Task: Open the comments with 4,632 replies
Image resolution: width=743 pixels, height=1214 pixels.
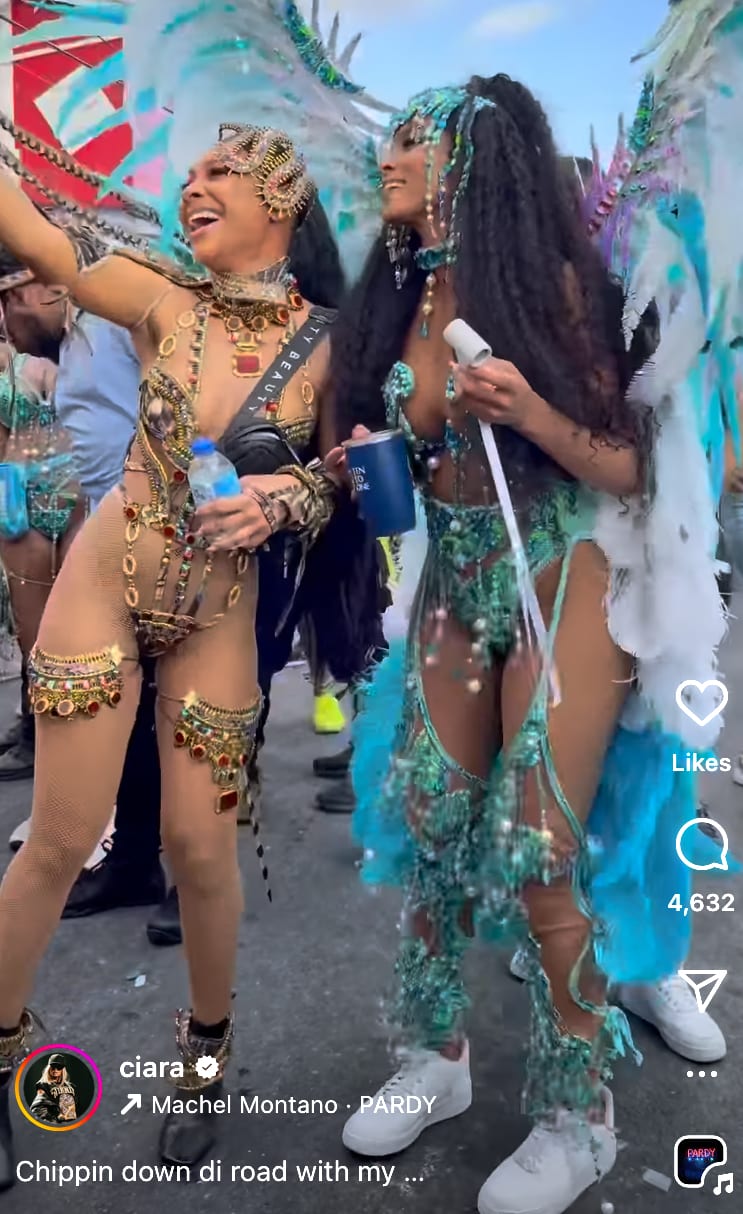Action: tap(701, 846)
